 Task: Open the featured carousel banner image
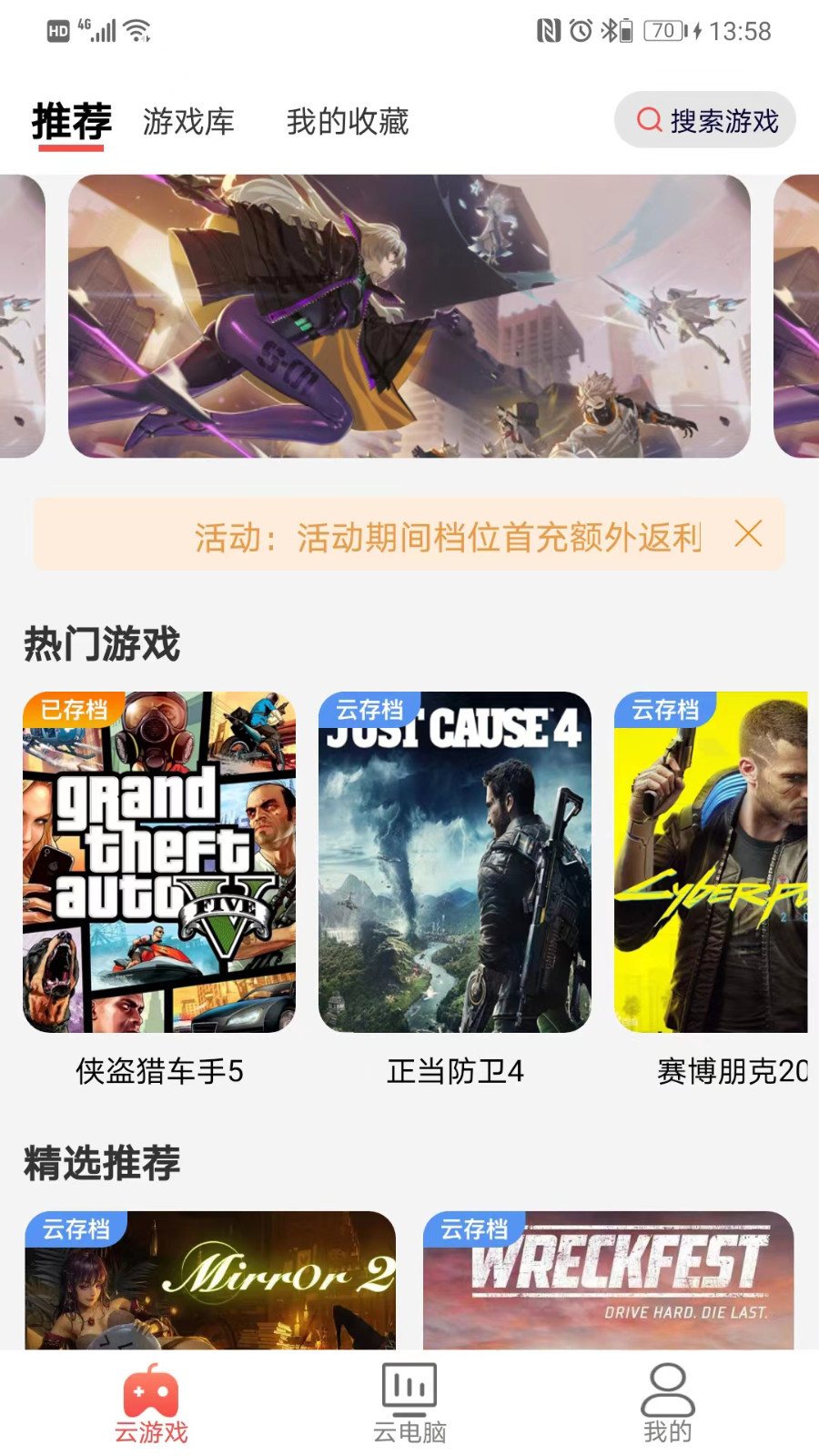point(409,317)
